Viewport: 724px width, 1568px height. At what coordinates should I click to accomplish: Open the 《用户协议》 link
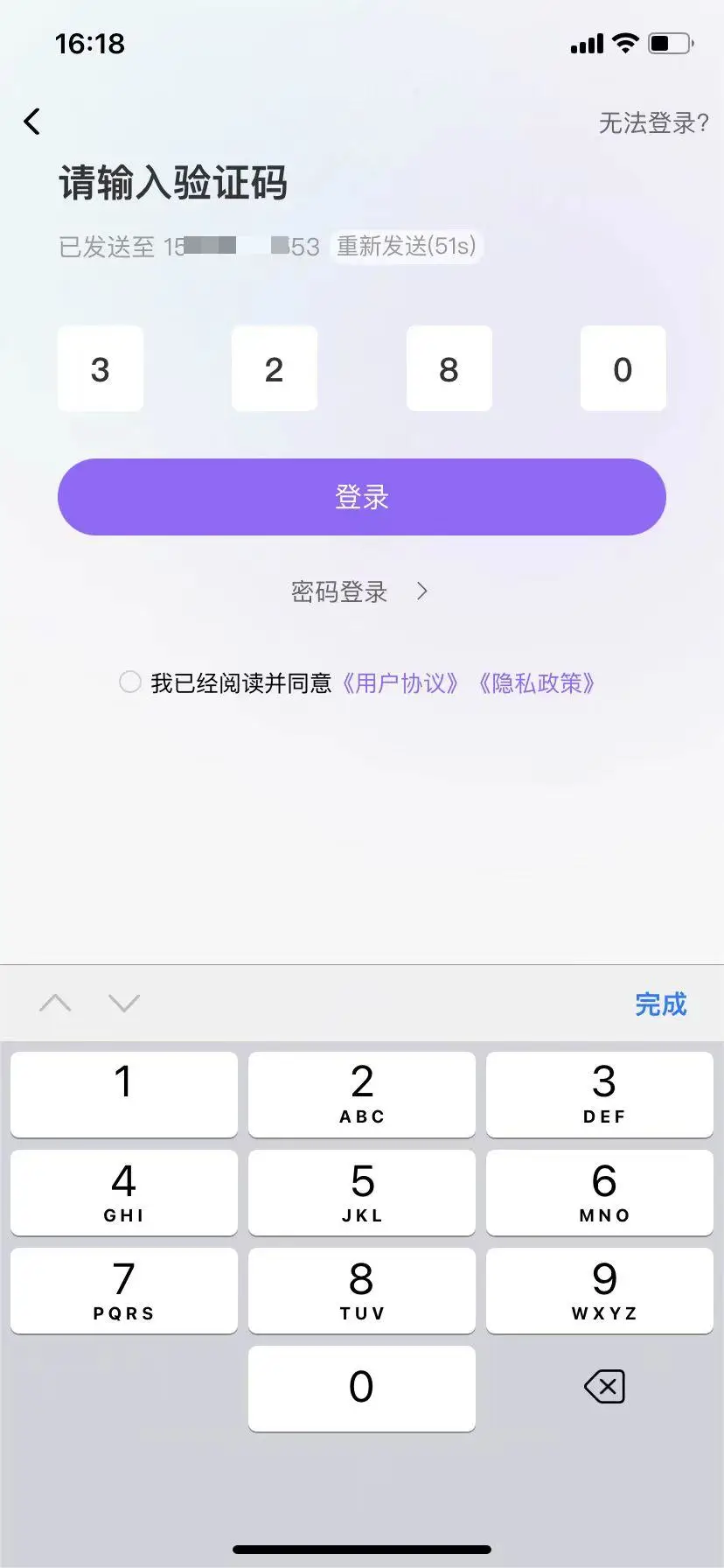tap(400, 683)
